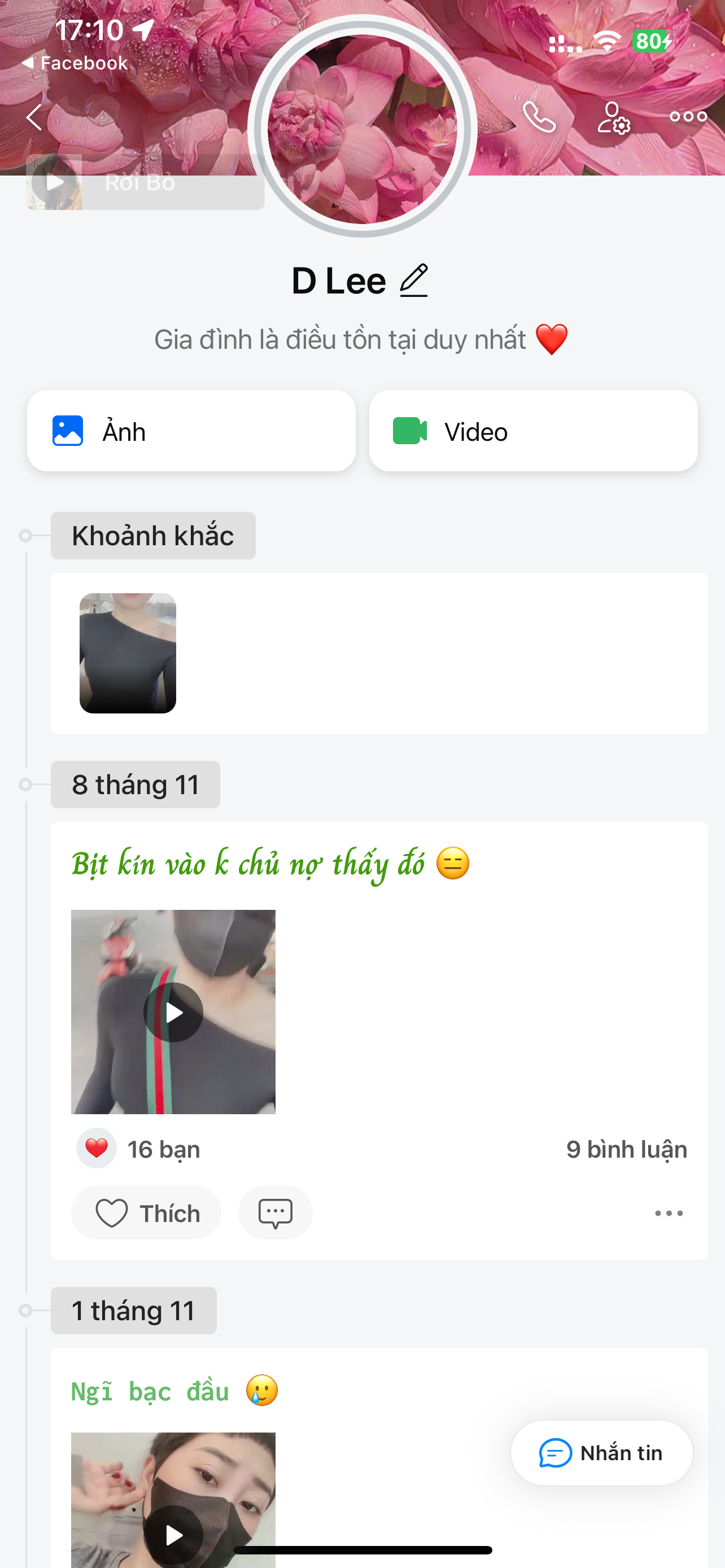Open the Video section
The image size is (725, 1568).
click(x=532, y=431)
